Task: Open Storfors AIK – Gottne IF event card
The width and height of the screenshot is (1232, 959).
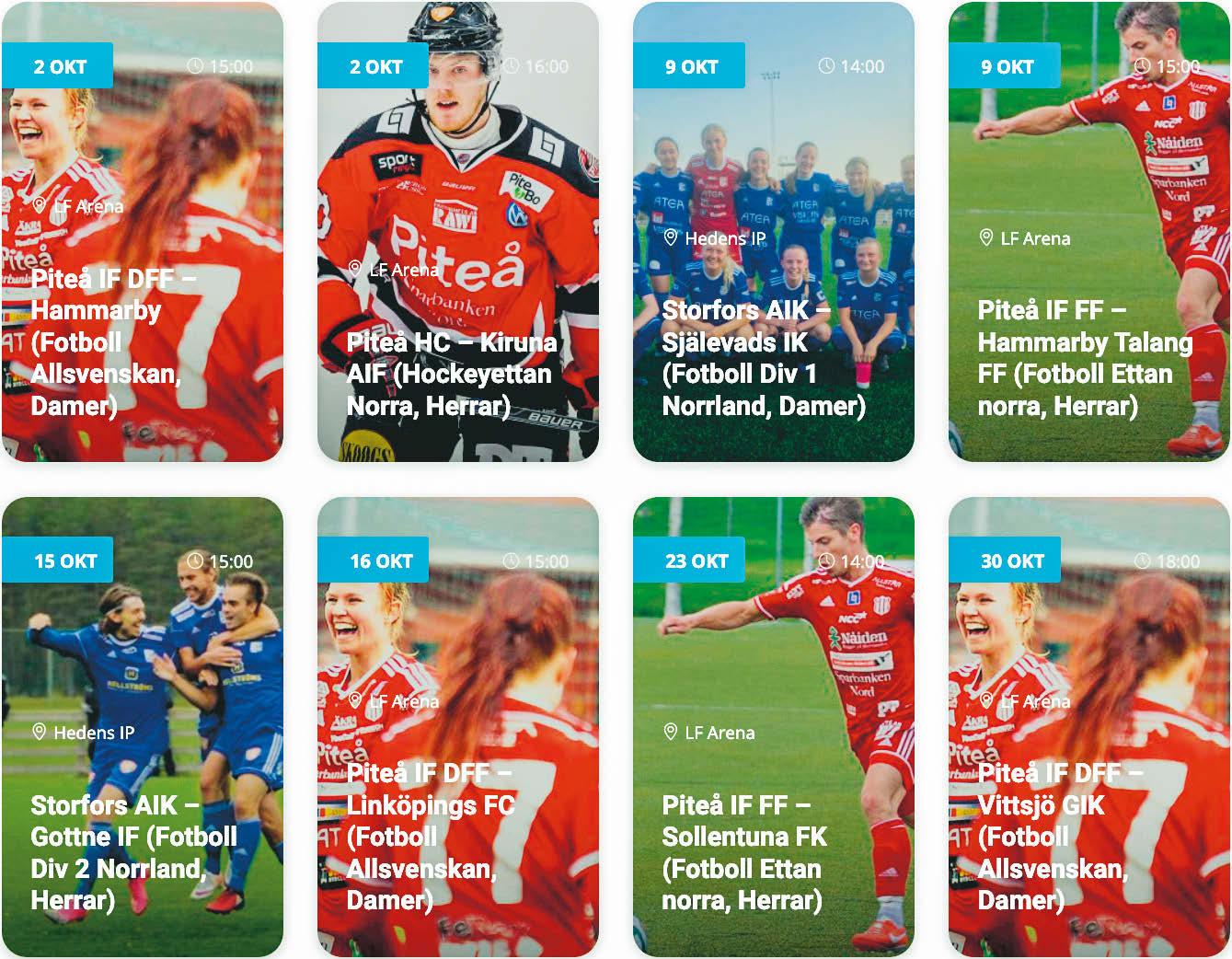Action: pos(143,727)
